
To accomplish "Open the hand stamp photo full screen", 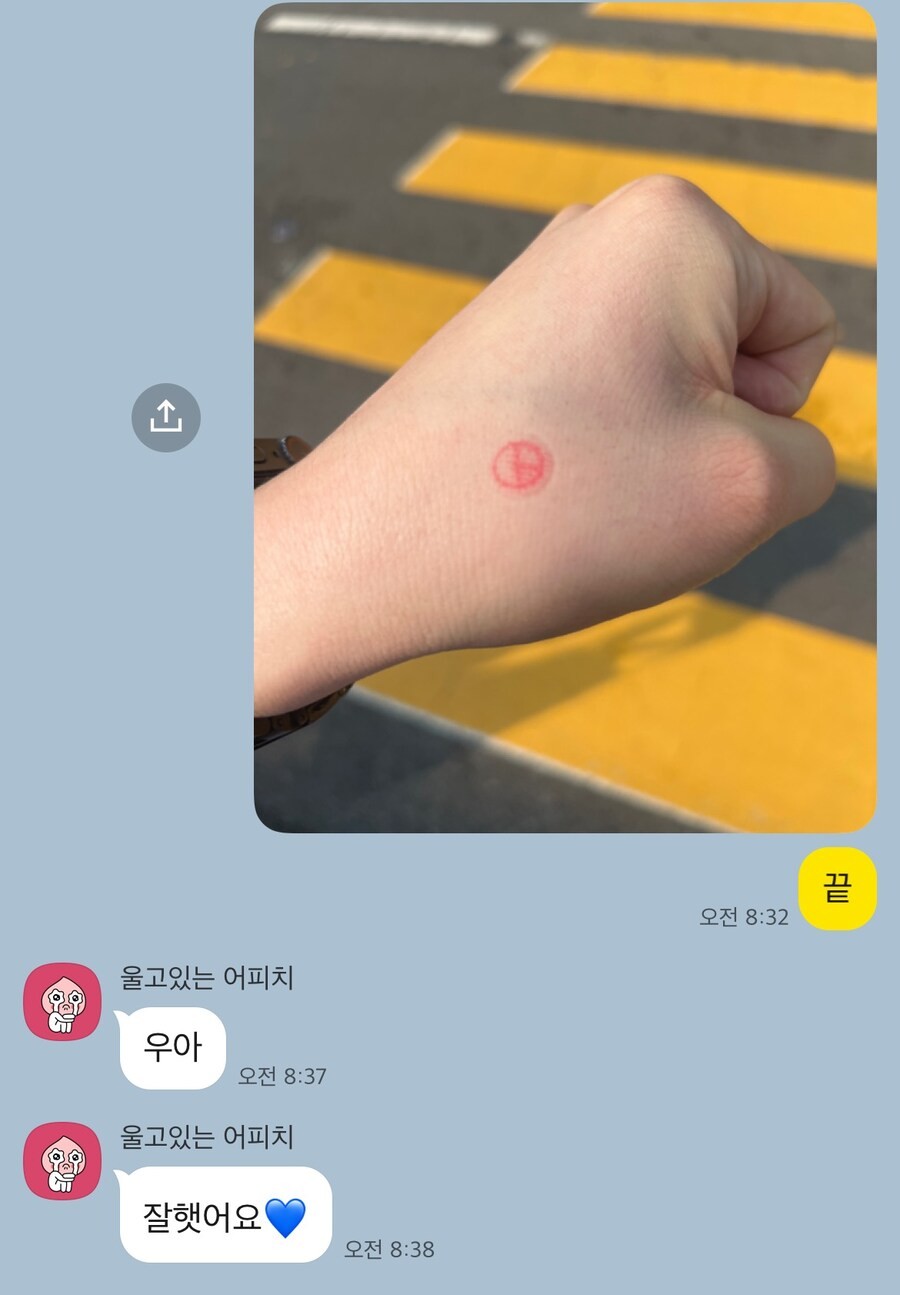I will [565, 417].
